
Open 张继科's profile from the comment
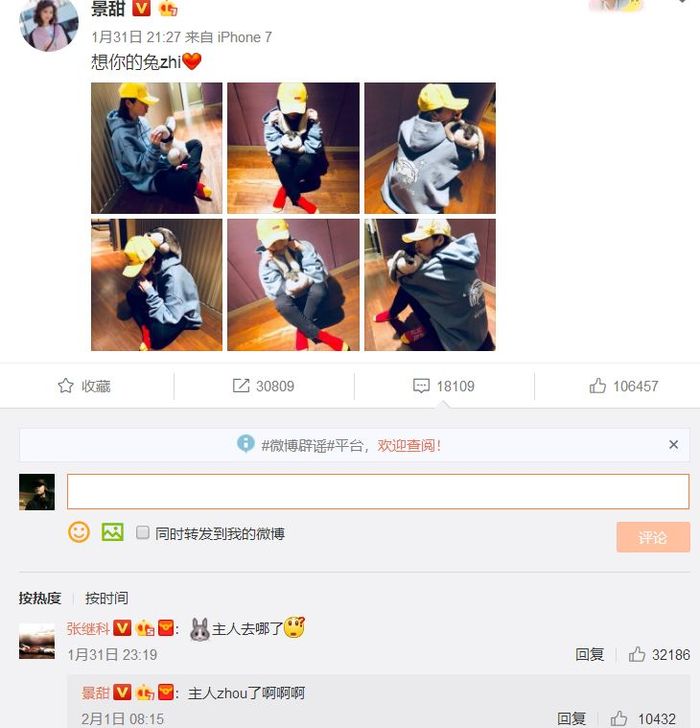click(88, 629)
